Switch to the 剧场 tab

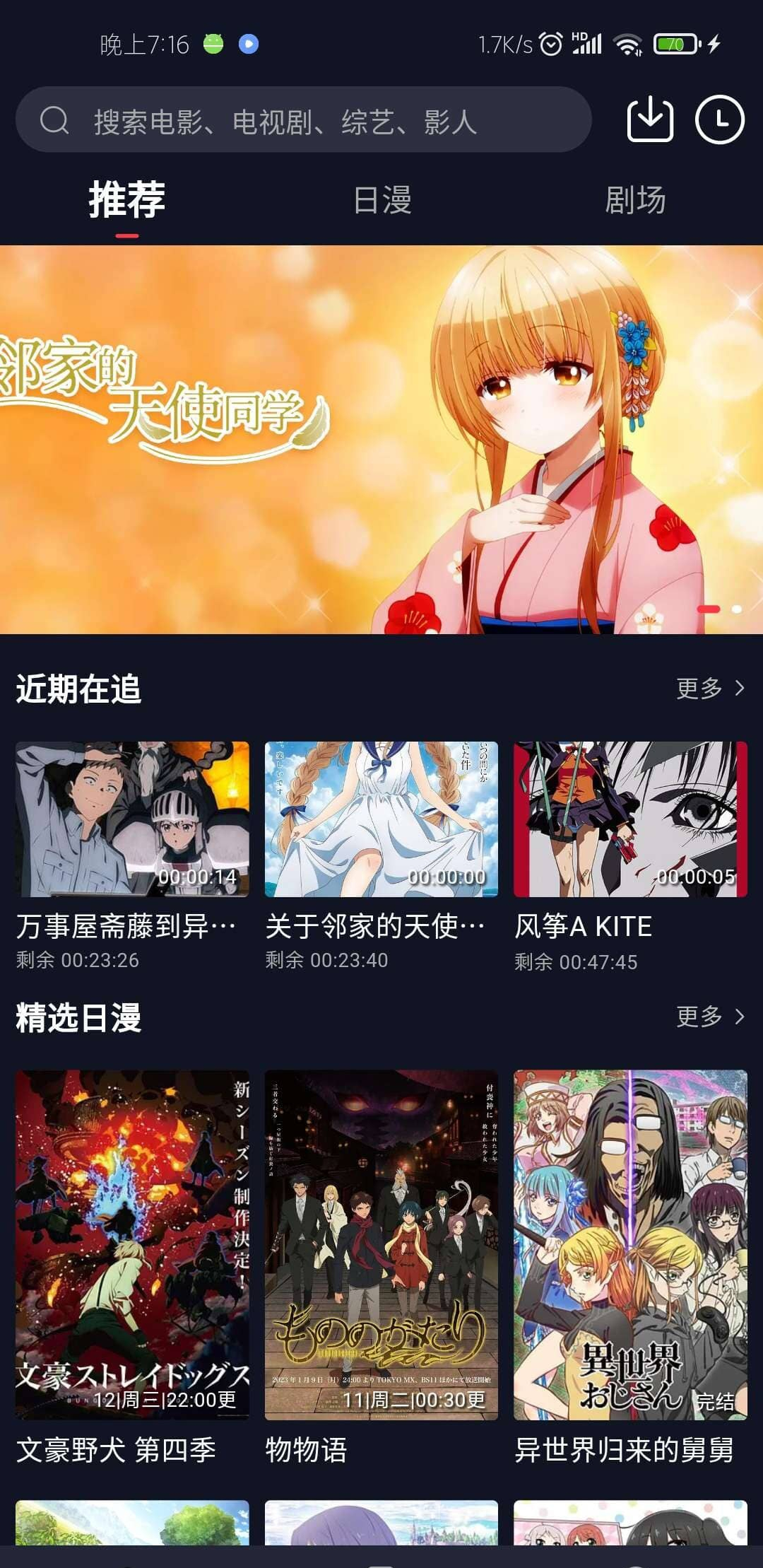tap(635, 200)
